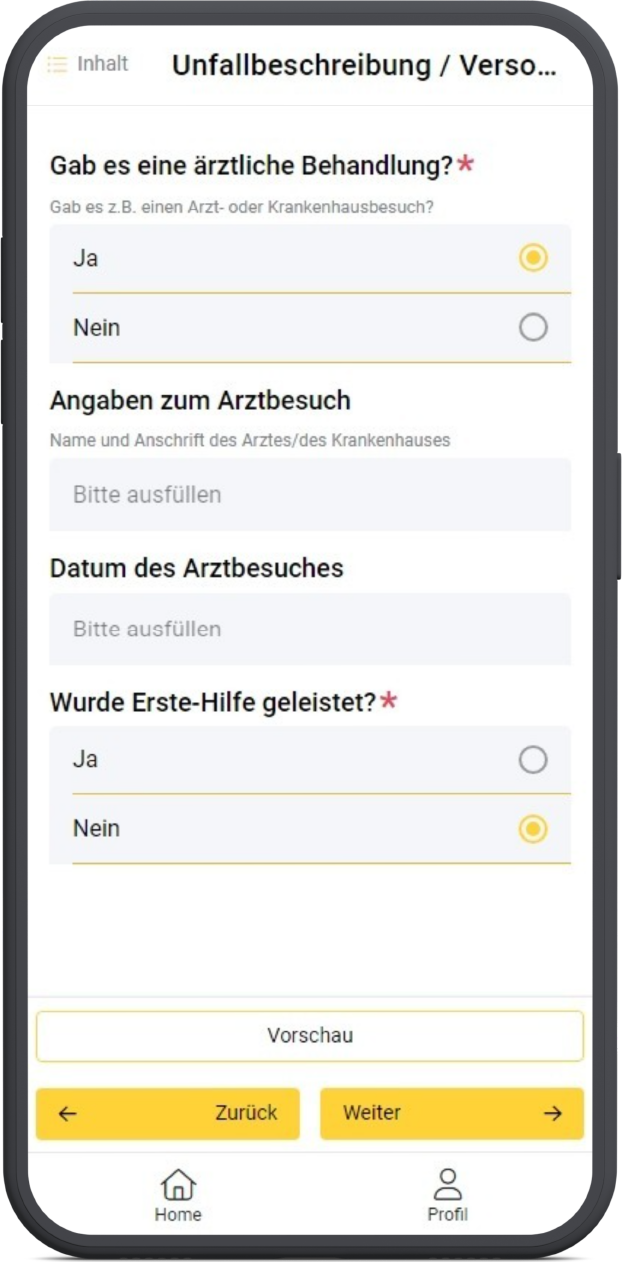Open the Profil tab
The height and width of the screenshot is (1262, 623).
447,1196
